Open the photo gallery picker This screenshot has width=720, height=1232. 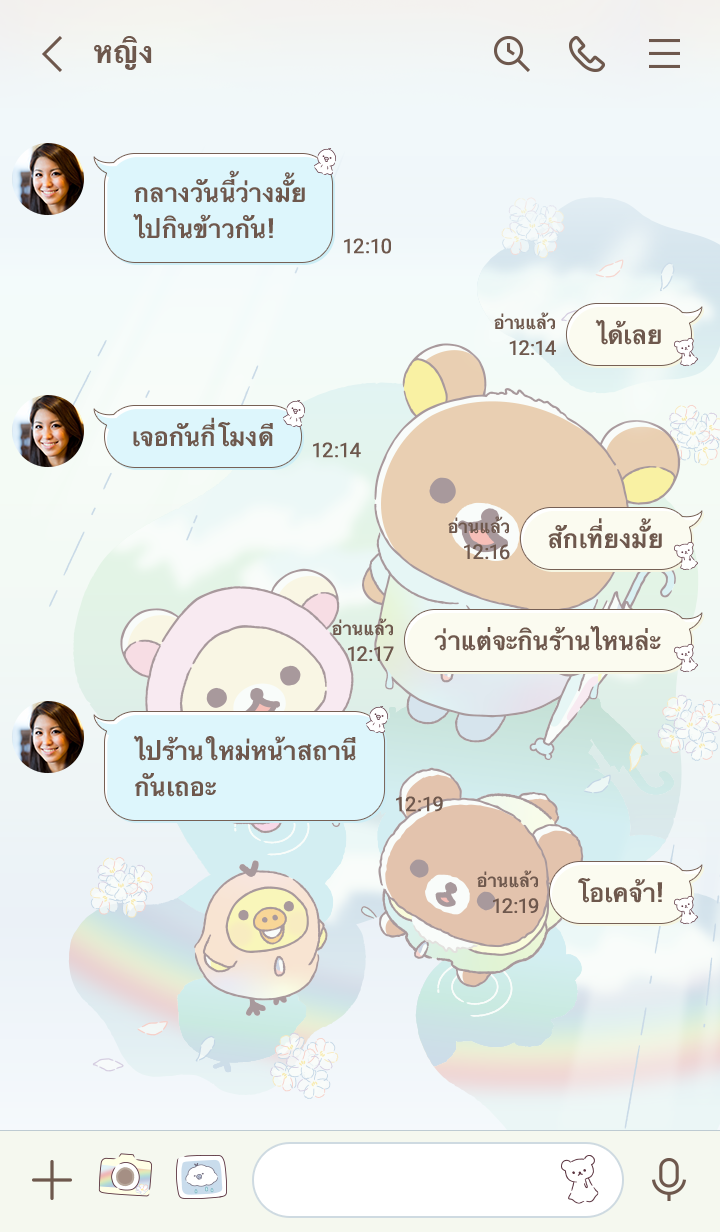coord(201,1177)
